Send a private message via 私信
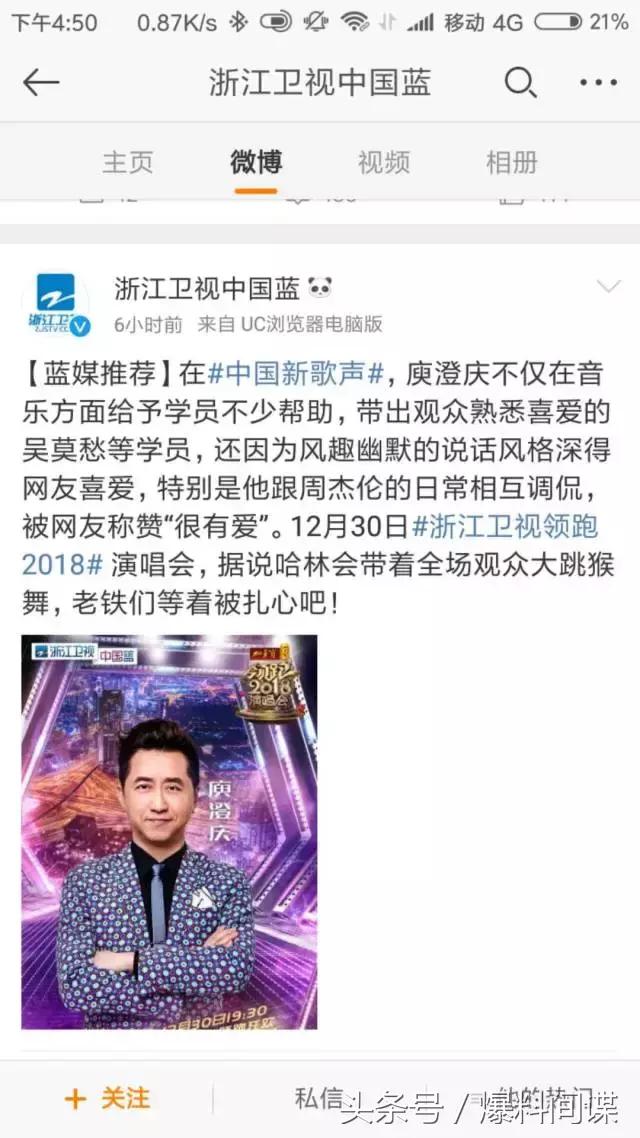This screenshot has width=640, height=1138. (x=319, y=1098)
